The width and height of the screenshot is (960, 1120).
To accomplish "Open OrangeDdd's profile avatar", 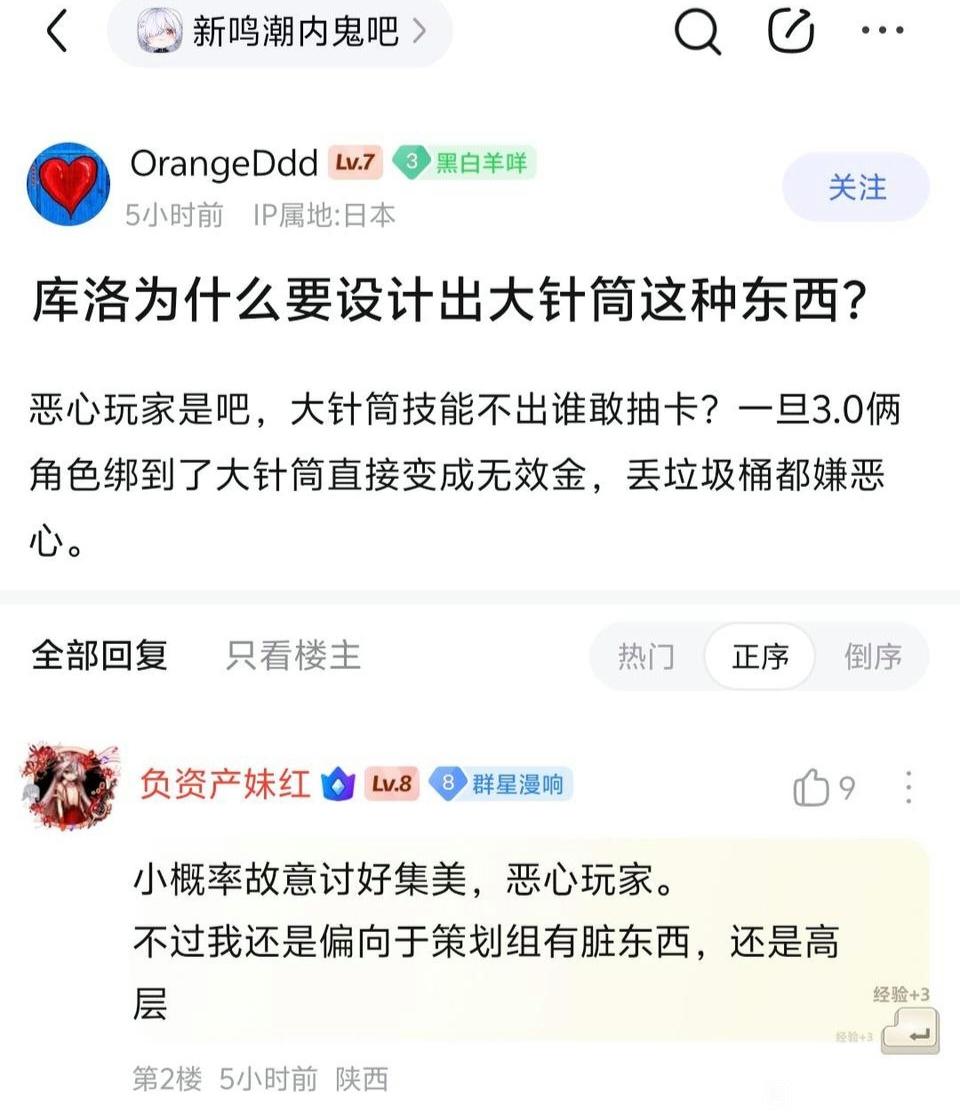I will (68, 184).
